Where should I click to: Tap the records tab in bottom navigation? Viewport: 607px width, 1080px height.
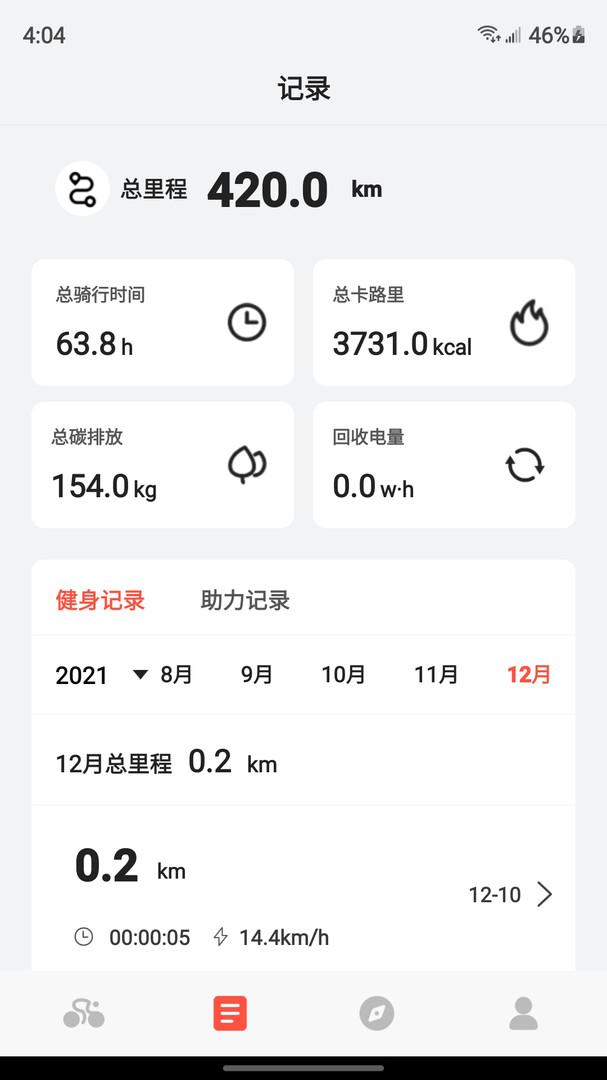(x=230, y=1013)
